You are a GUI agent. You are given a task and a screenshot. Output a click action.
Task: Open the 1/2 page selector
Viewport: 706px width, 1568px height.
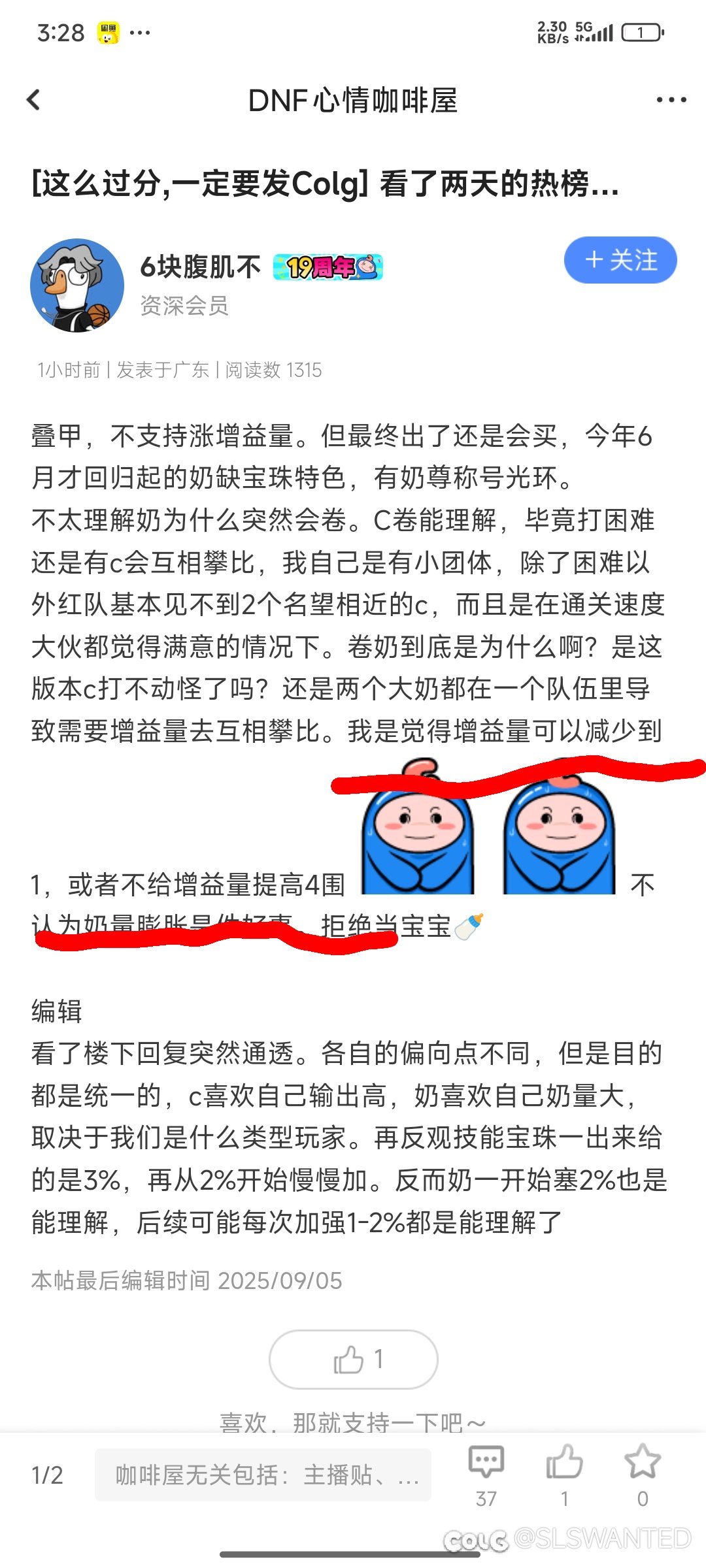coord(47,1475)
